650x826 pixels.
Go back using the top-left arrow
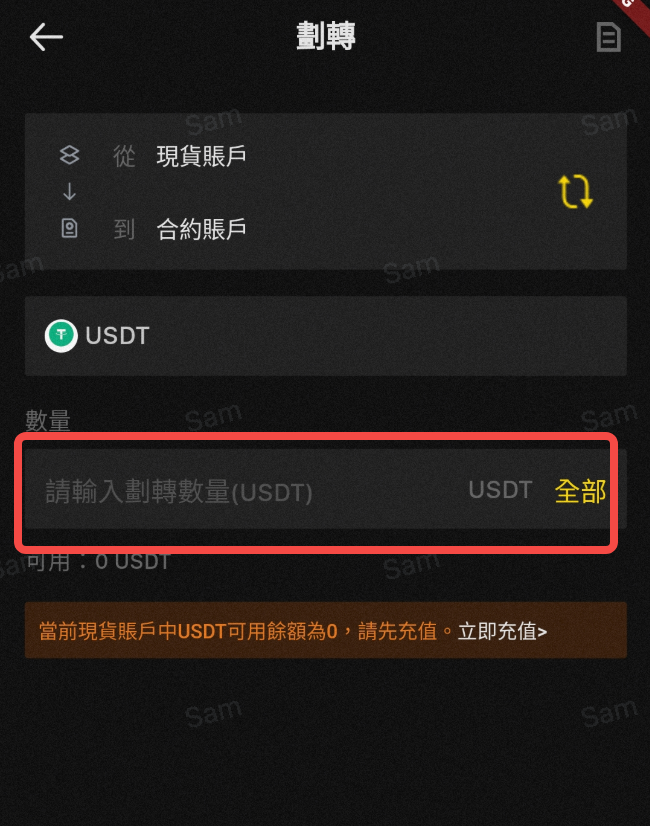click(x=46, y=37)
